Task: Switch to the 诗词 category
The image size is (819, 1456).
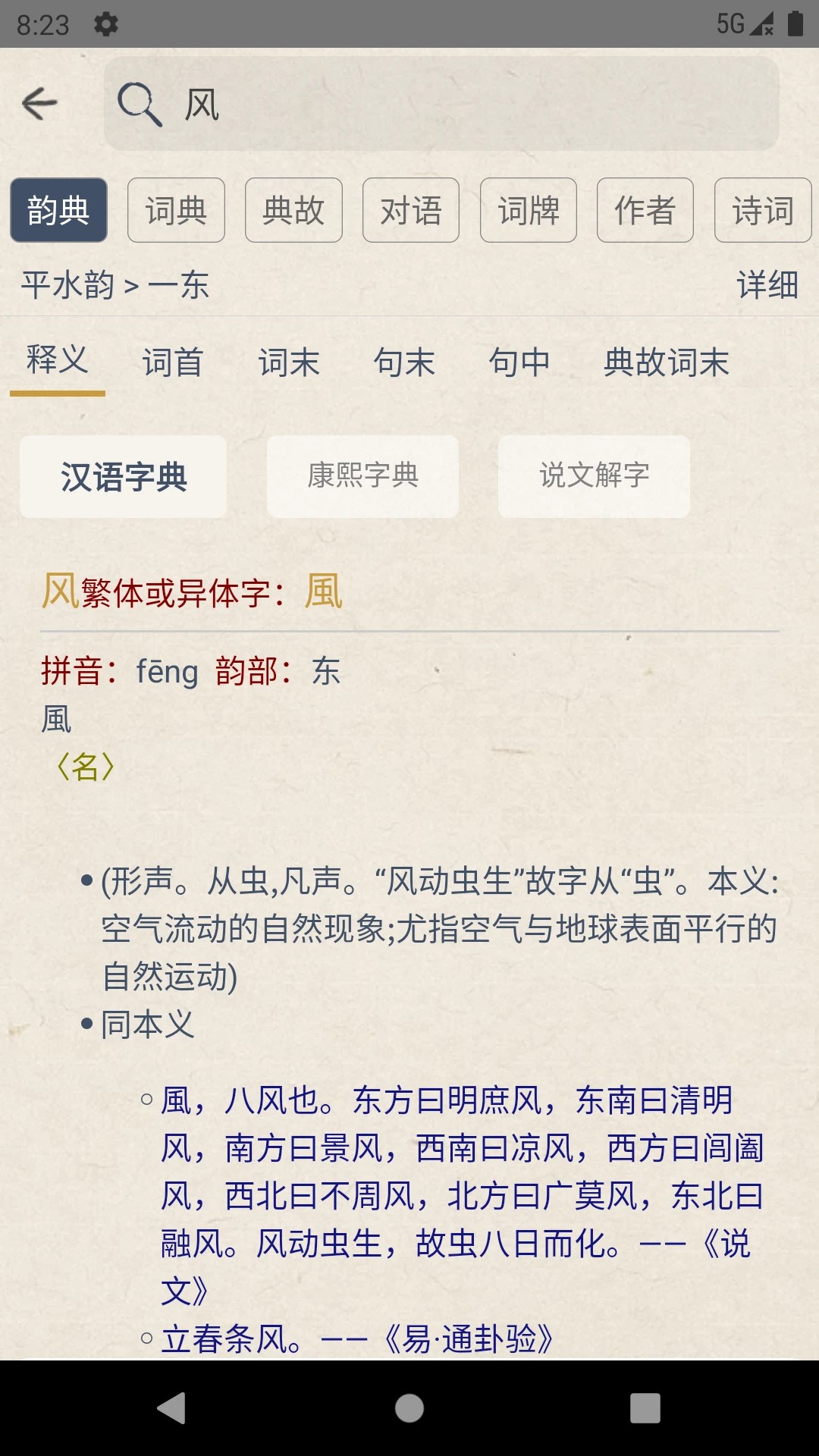Action: pos(763,210)
